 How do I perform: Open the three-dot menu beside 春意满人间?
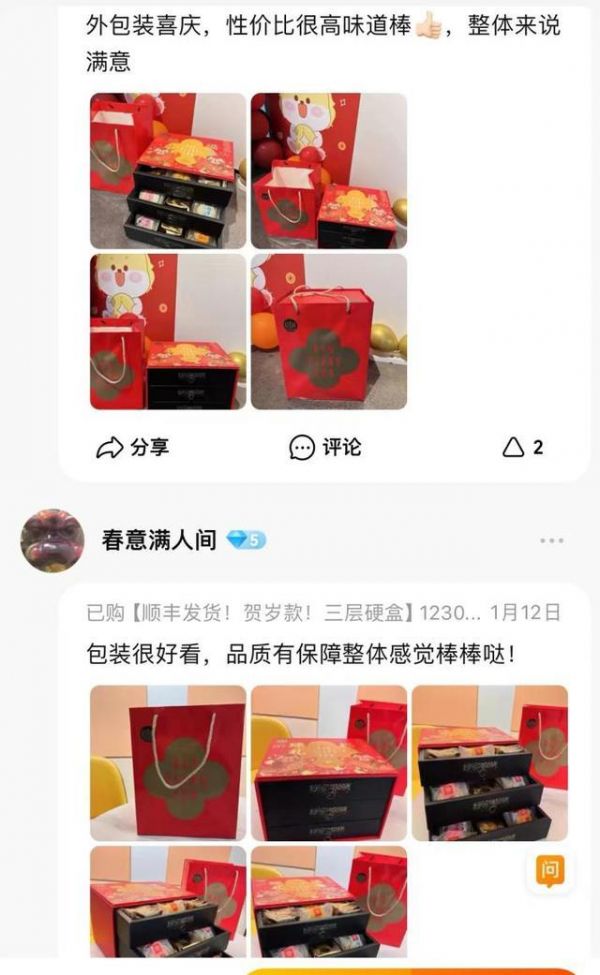(x=552, y=540)
